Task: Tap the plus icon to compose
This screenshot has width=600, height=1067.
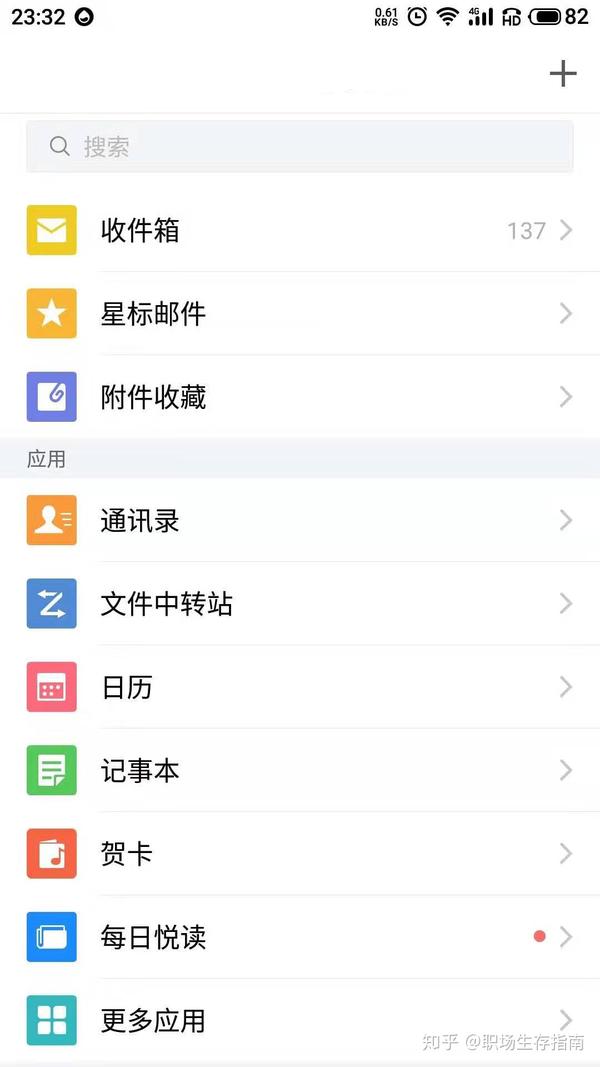Action: (x=563, y=73)
